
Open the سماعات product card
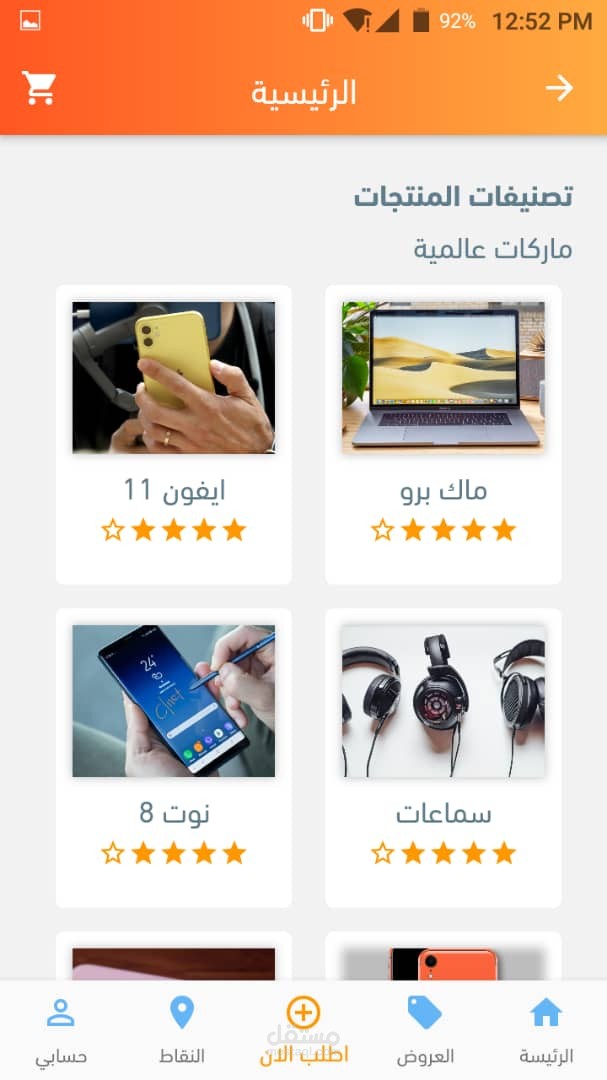(443, 757)
